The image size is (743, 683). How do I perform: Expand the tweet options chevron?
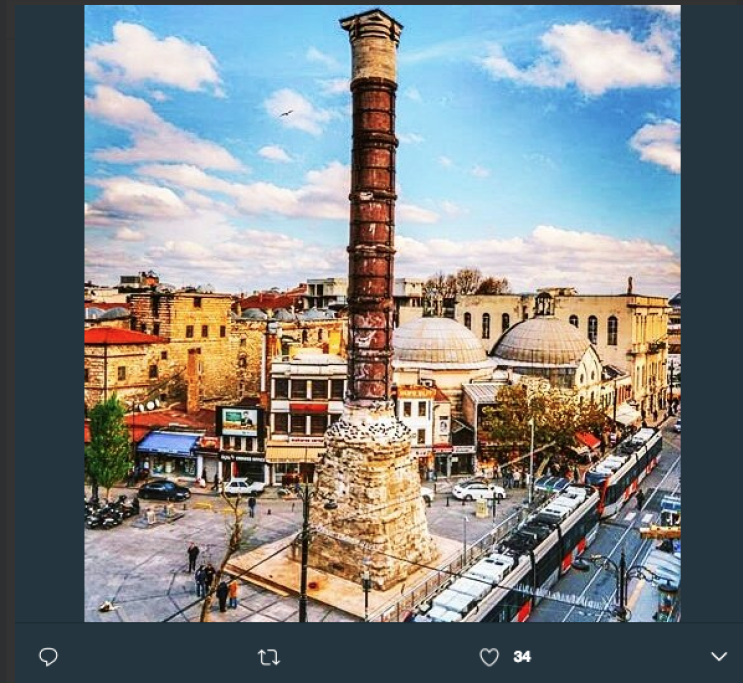point(718,657)
